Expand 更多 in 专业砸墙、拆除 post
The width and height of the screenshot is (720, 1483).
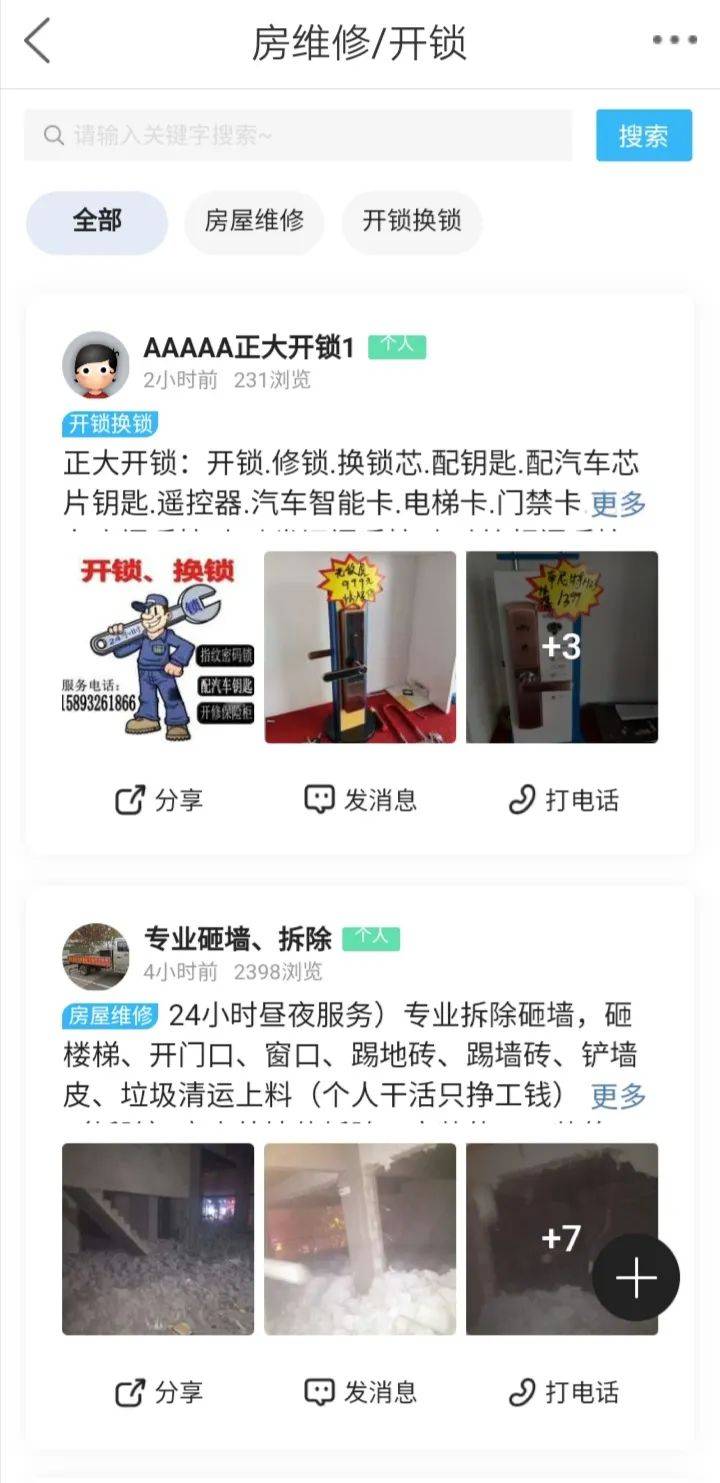619,1095
